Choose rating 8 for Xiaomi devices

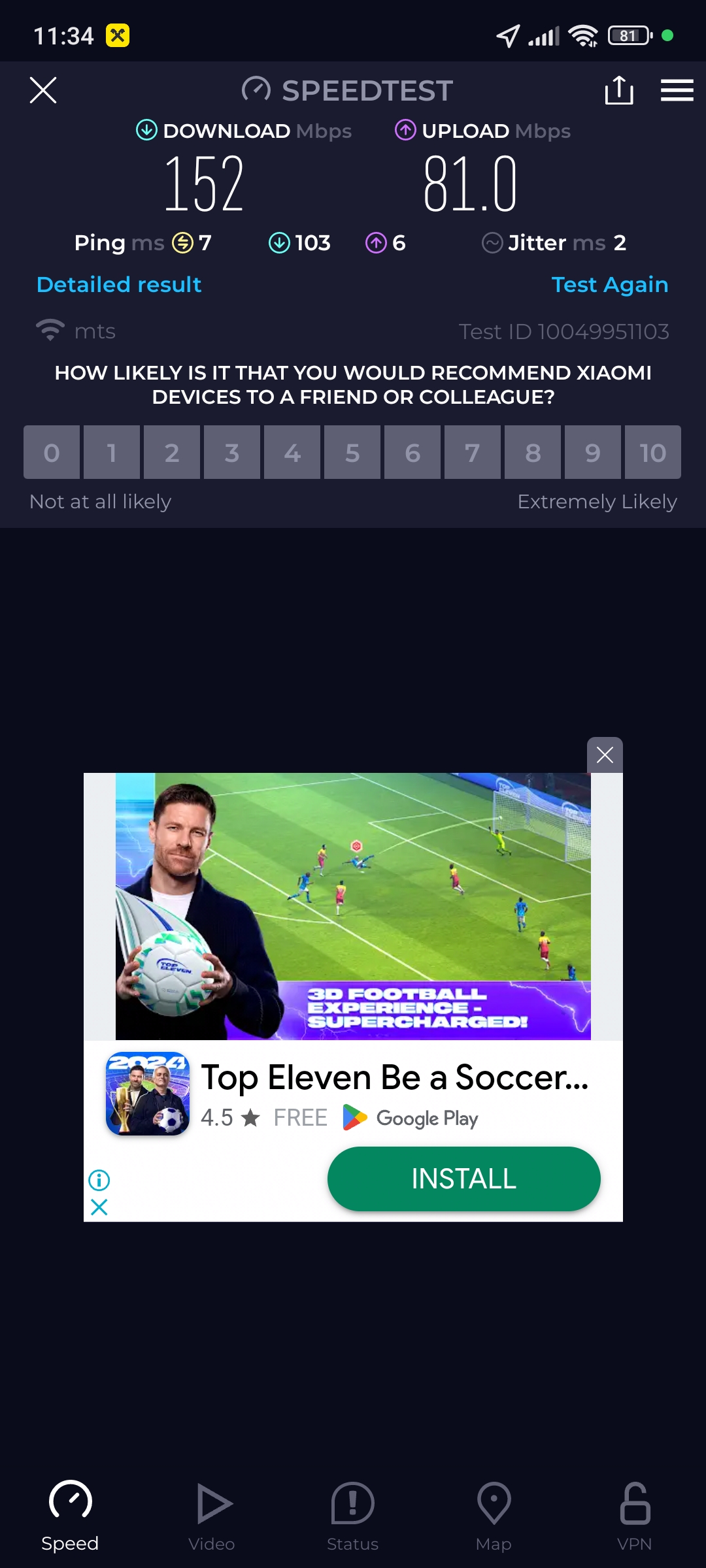533,453
